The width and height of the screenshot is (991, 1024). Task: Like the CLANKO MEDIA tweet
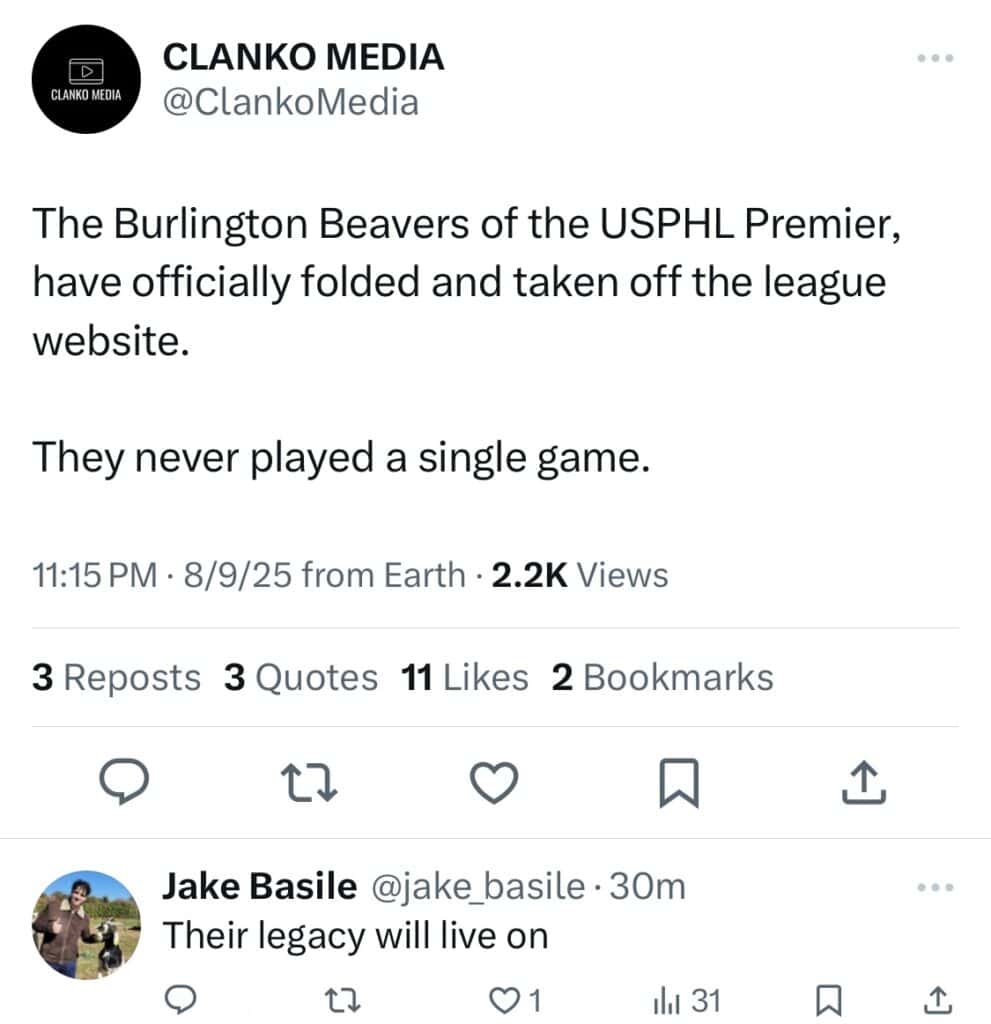click(493, 784)
